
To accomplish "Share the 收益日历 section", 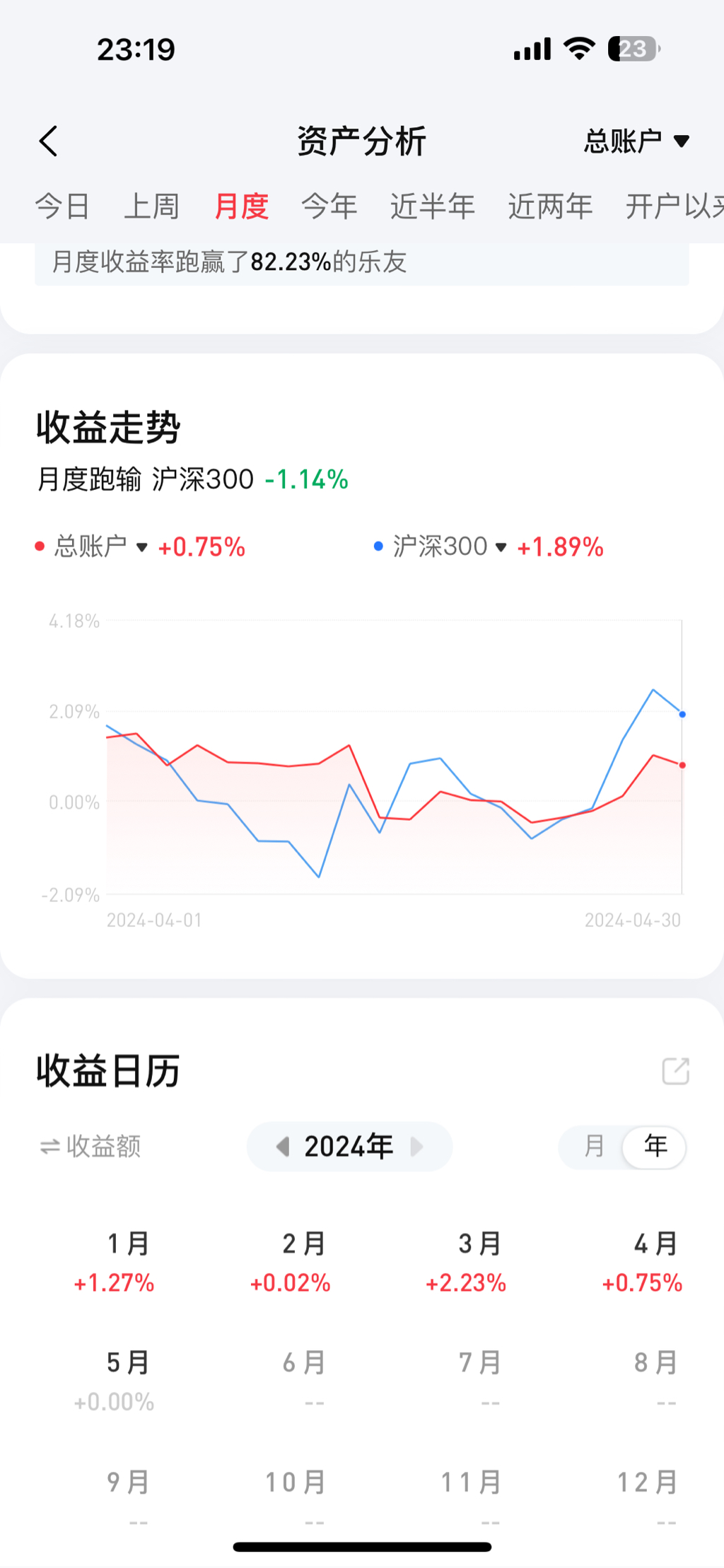I will 675,1070.
